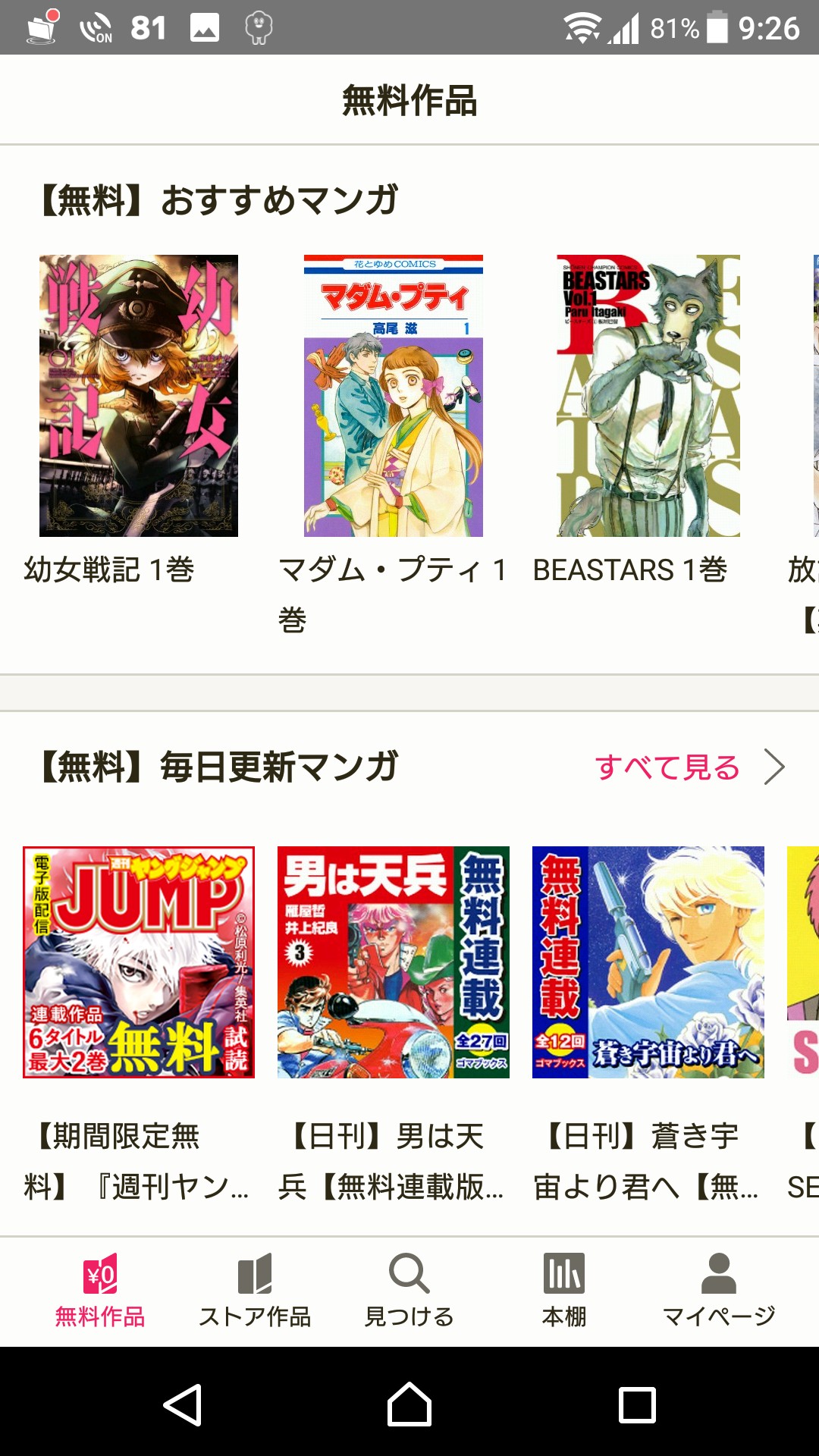
Task: Select the 無料作品 tab
Action: click(x=100, y=1291)
